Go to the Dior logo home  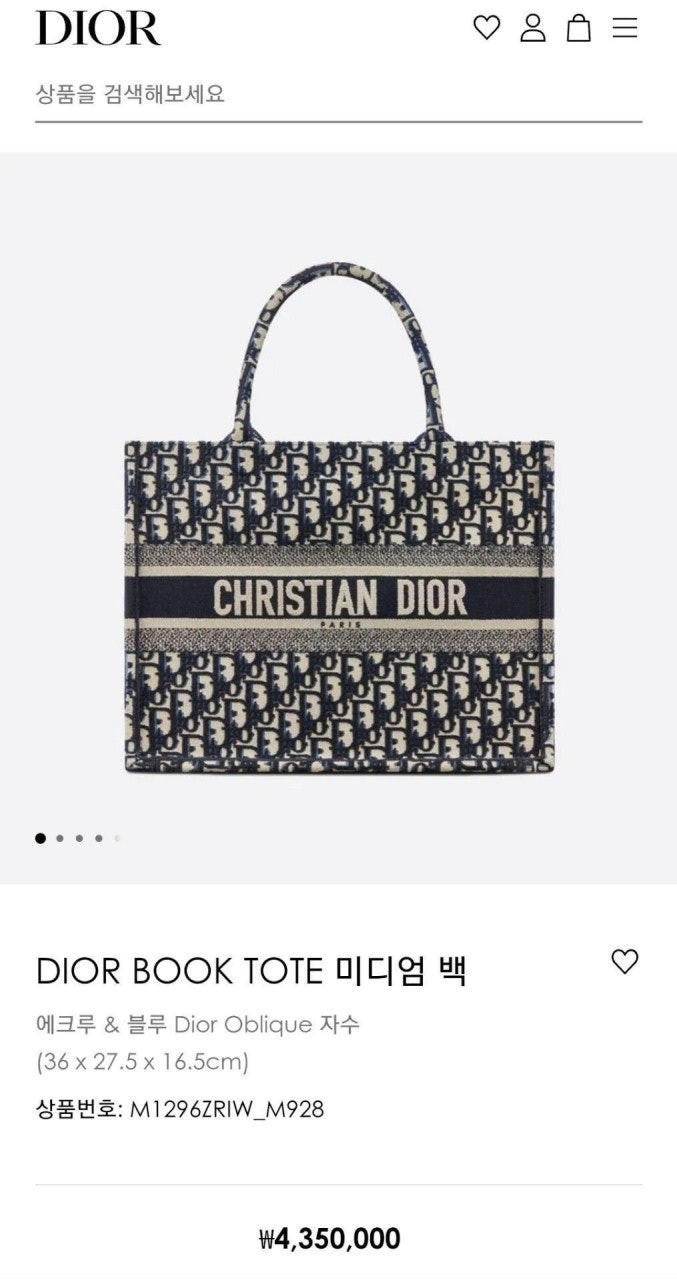(x=98, y=28)
